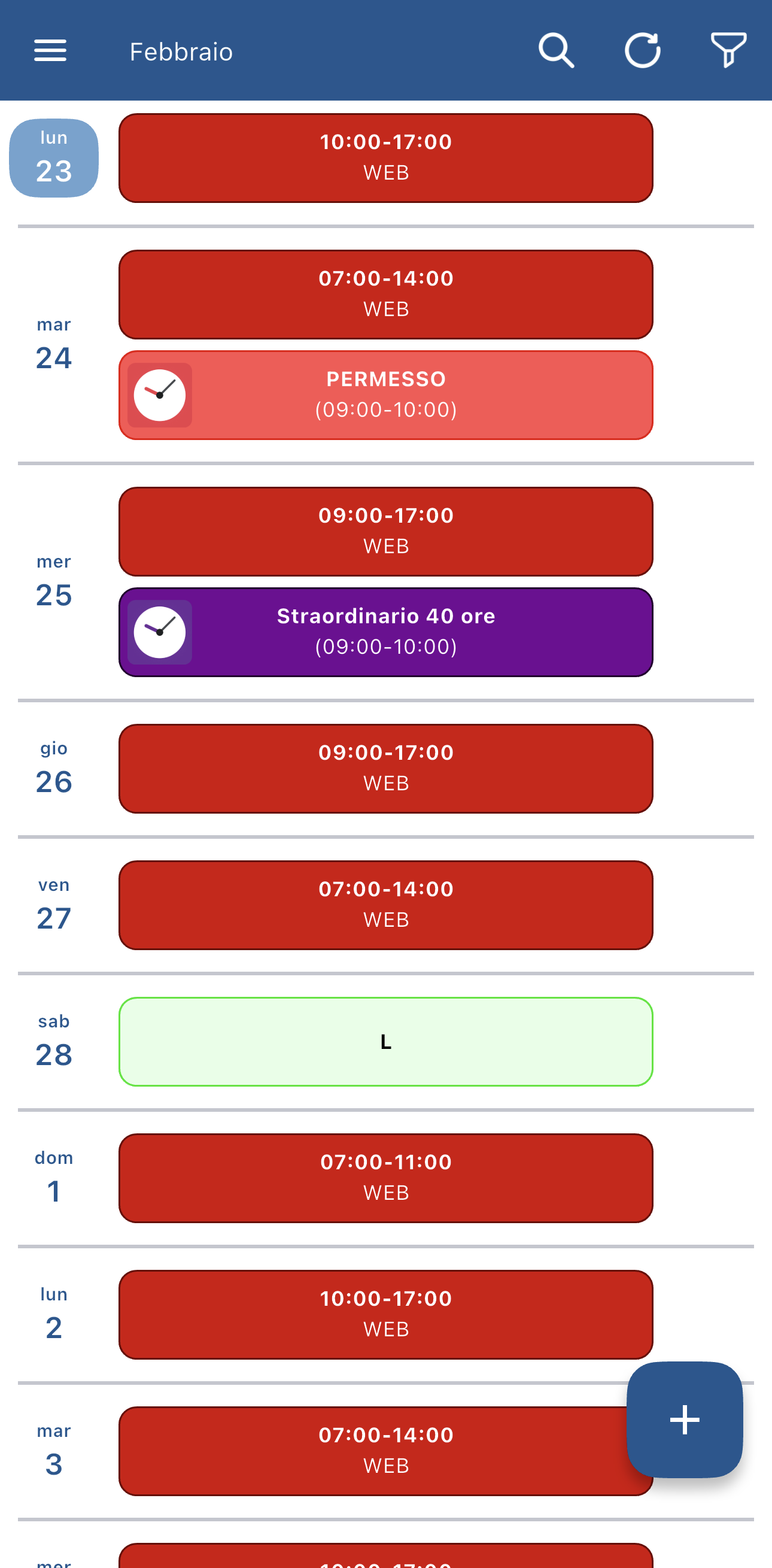Add a new entry with plus button
The width and height of the screenshot is (772, 1568).
pyautogui.click(x=685, y=1419)
